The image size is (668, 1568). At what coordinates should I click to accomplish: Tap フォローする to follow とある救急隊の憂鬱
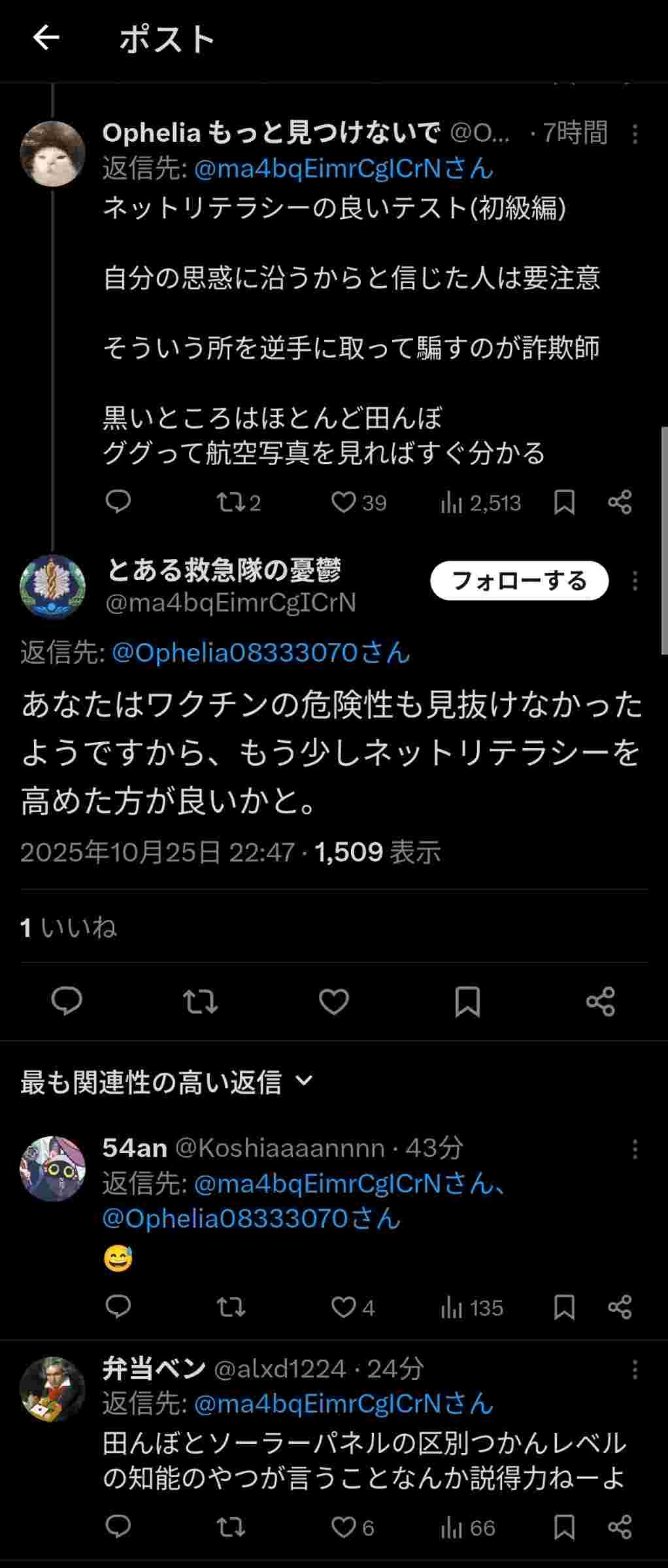tap(519, 580)
